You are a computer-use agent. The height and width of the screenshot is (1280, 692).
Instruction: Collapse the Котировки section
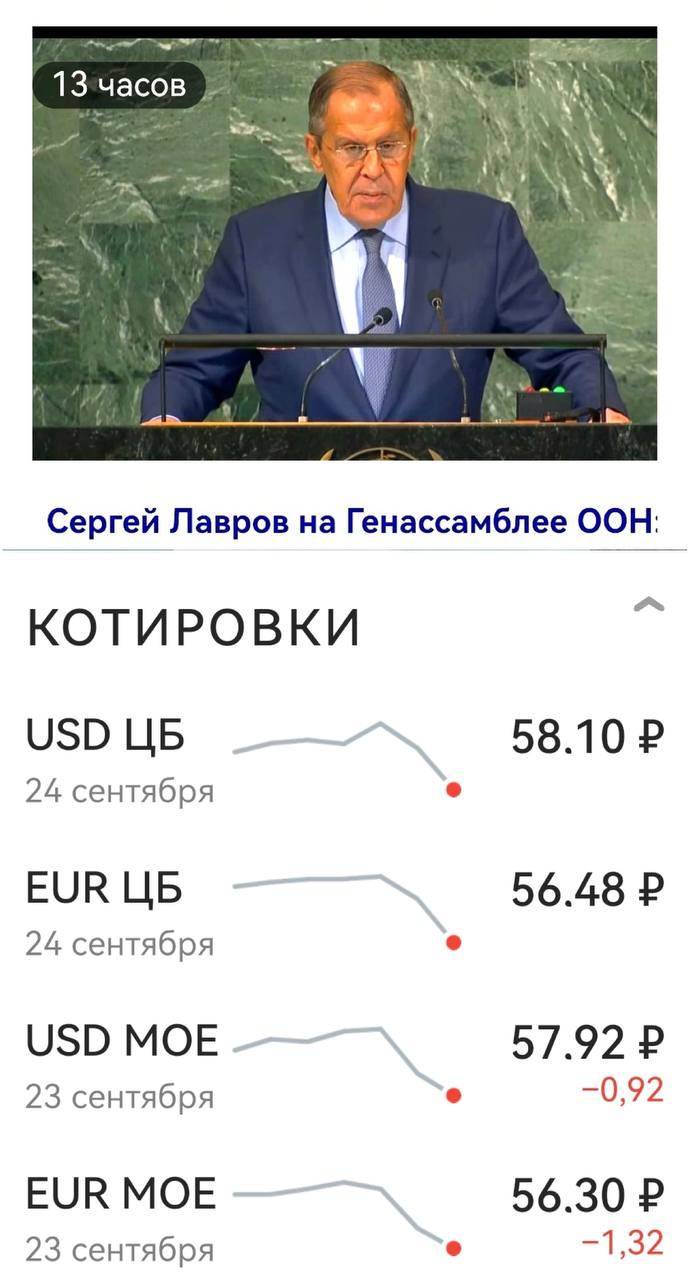(649, 604)
